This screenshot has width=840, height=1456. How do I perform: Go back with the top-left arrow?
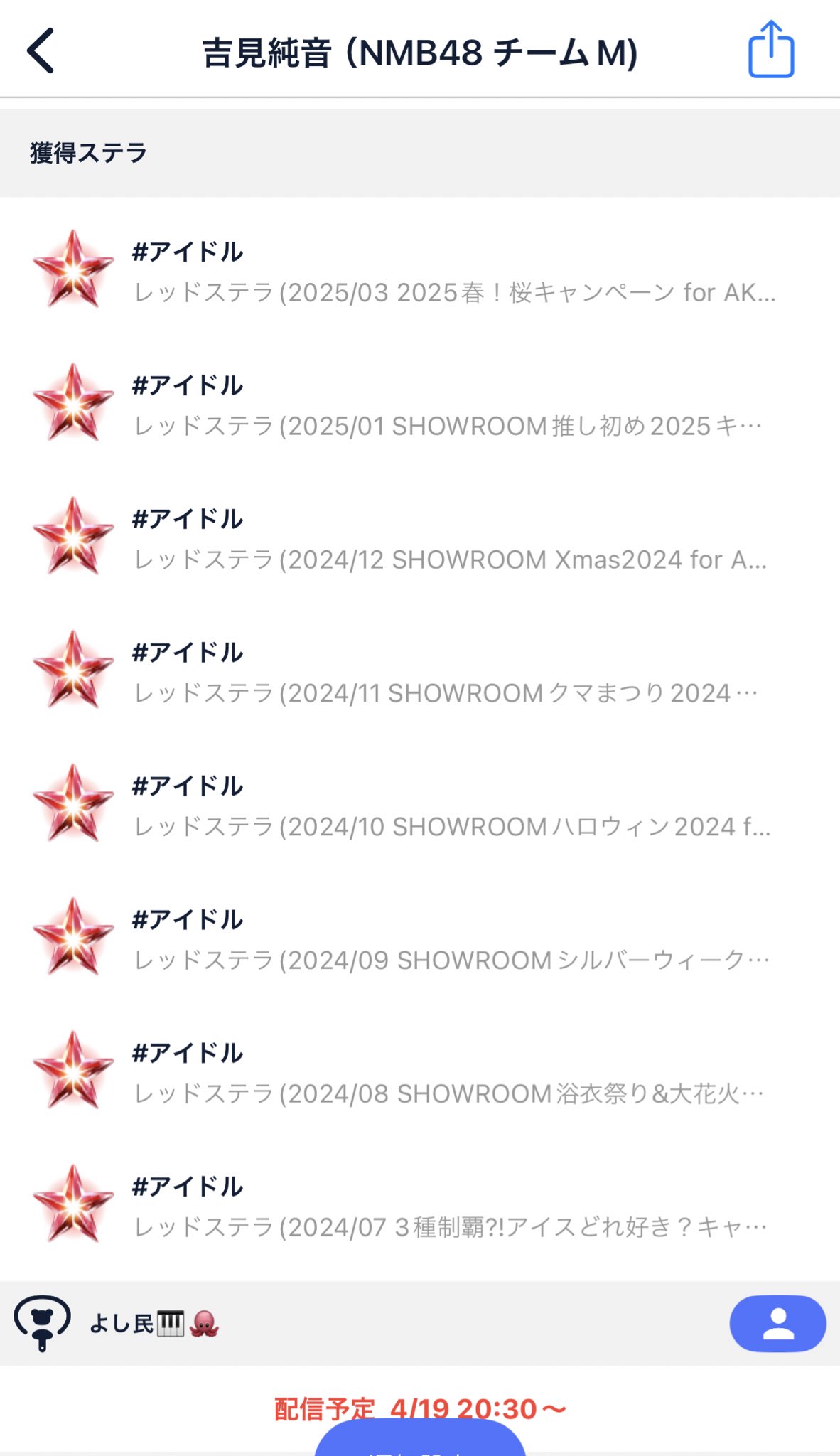tap(41, 51)
